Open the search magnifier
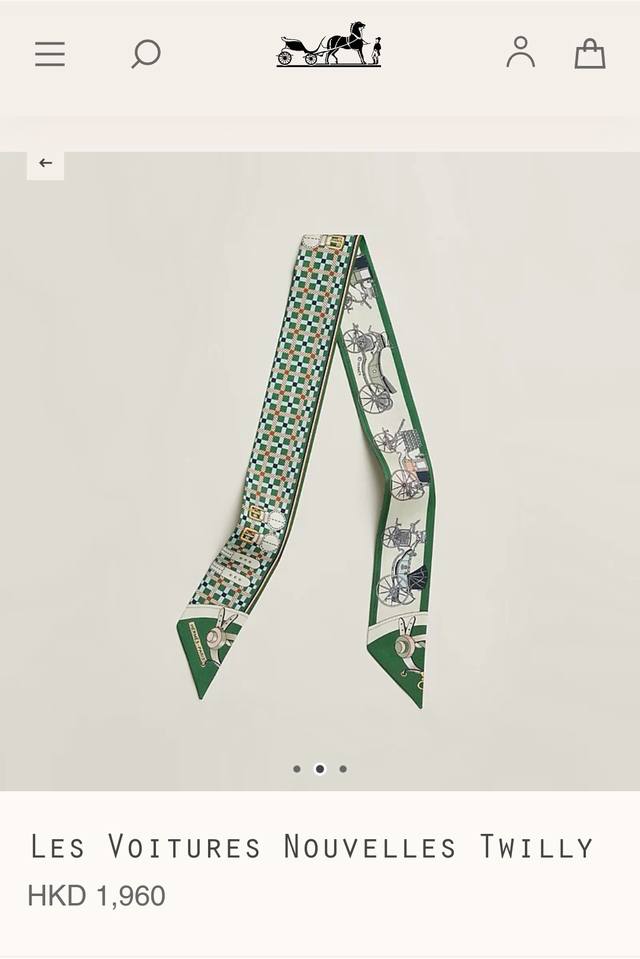The height and width of the screenshot is (959, 640). pos(145,54)
